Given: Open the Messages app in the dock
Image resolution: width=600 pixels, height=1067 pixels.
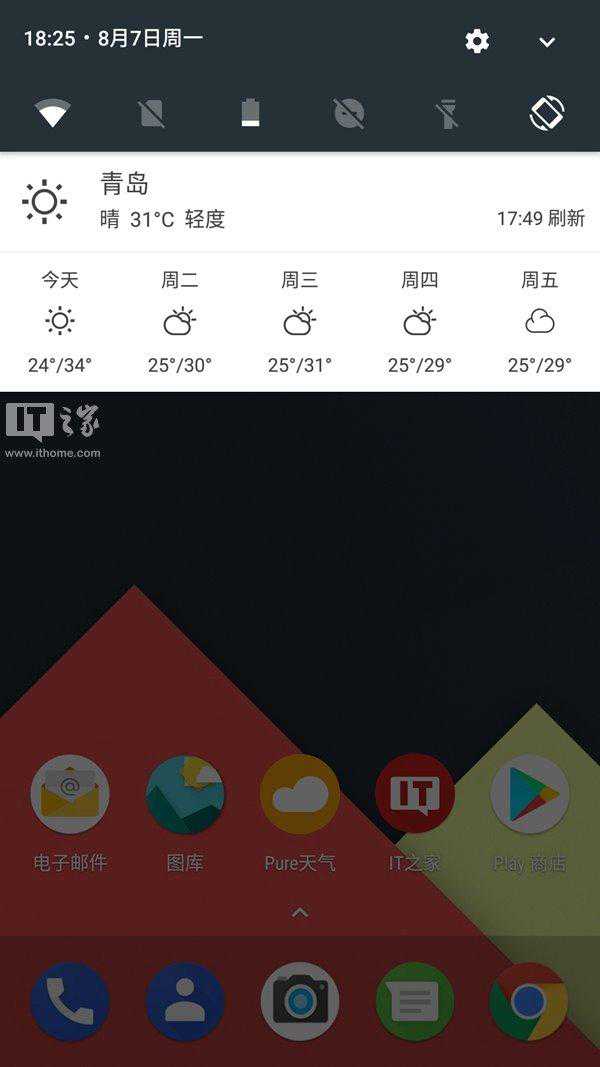Looking at the screenshot, I should pos(415,1001).
